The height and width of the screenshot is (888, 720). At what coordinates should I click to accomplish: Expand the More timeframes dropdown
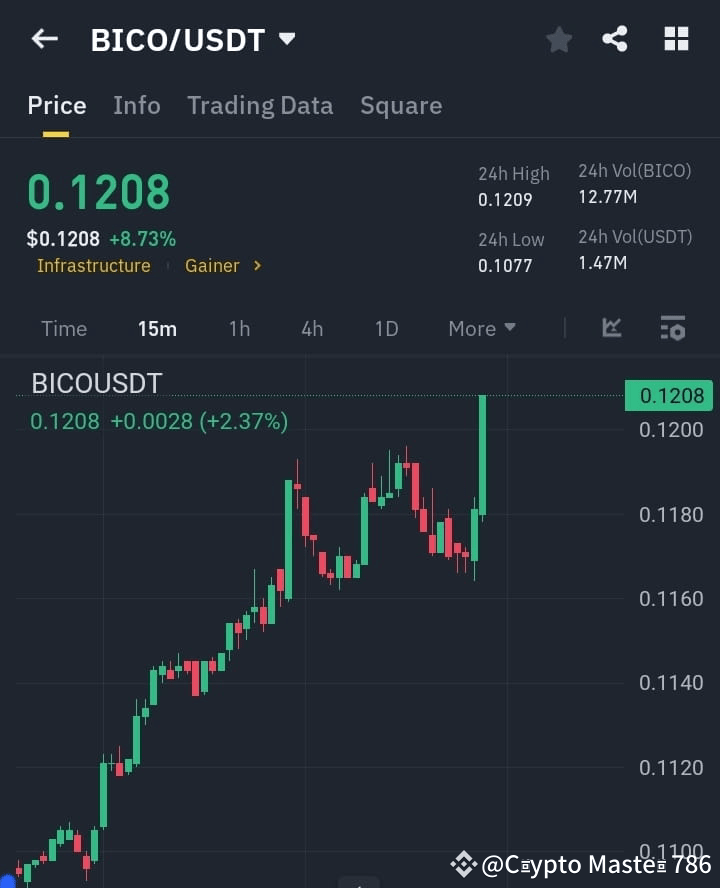tap(481, 328)
